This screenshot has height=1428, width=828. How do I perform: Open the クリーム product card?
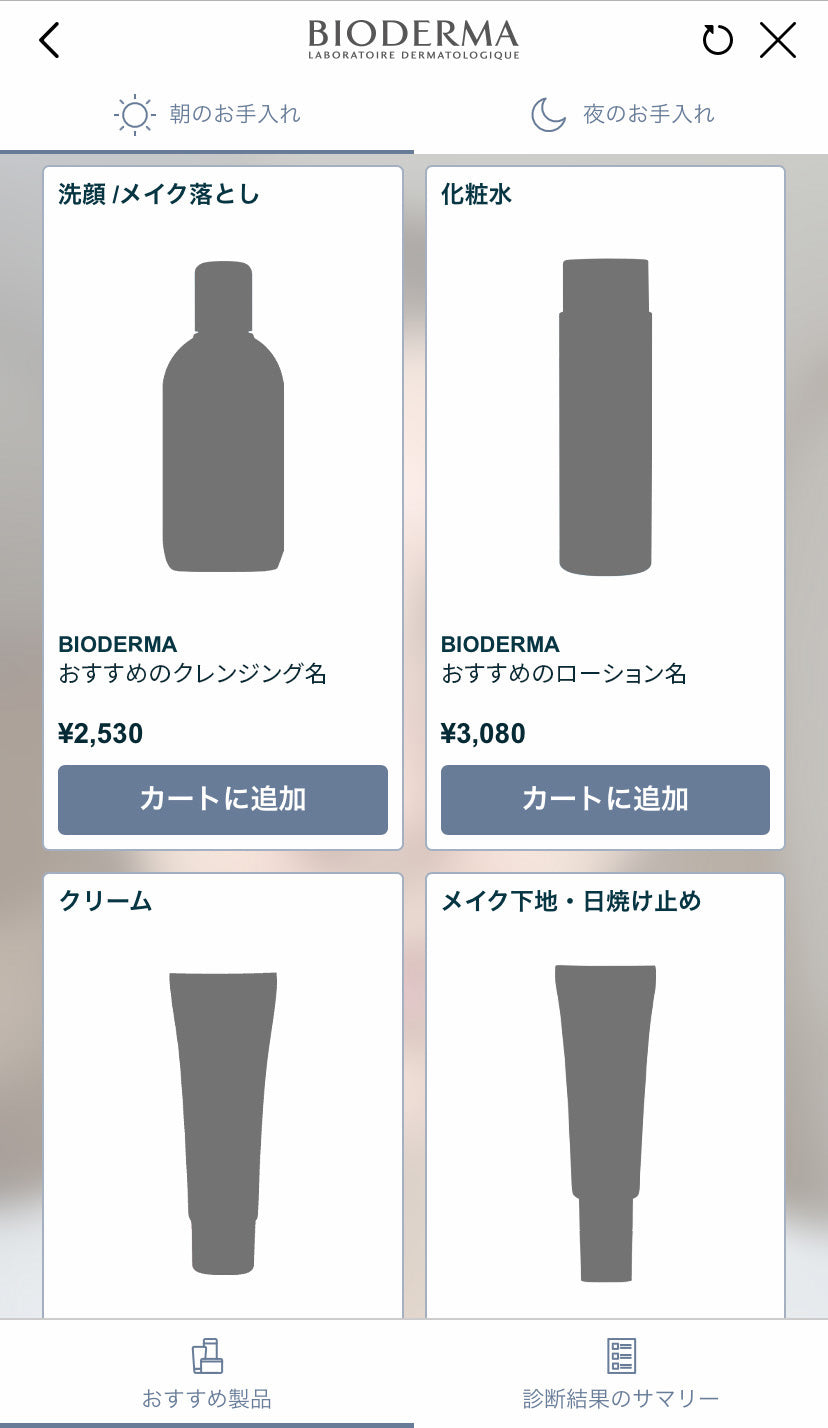(222, 1100)
